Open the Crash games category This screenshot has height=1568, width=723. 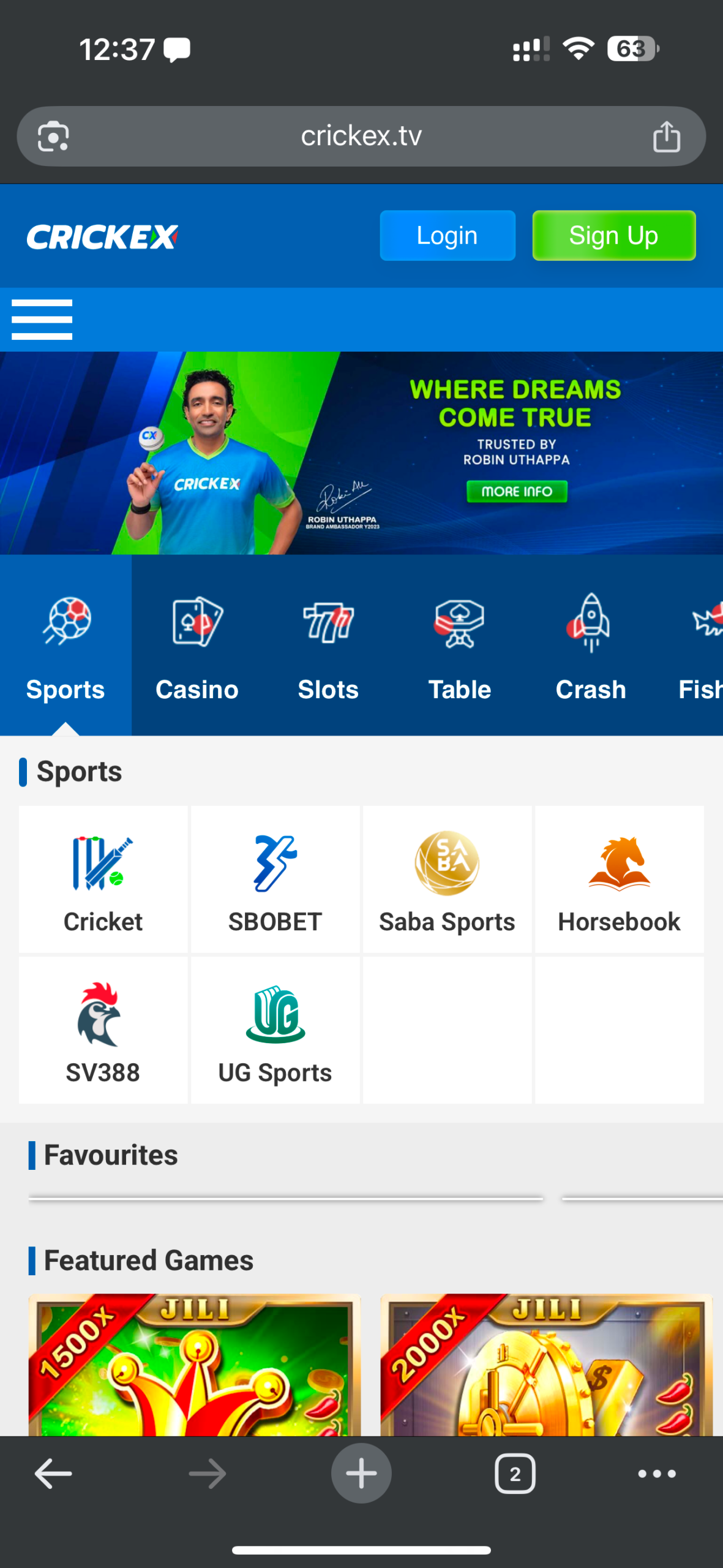pos(590,646)
